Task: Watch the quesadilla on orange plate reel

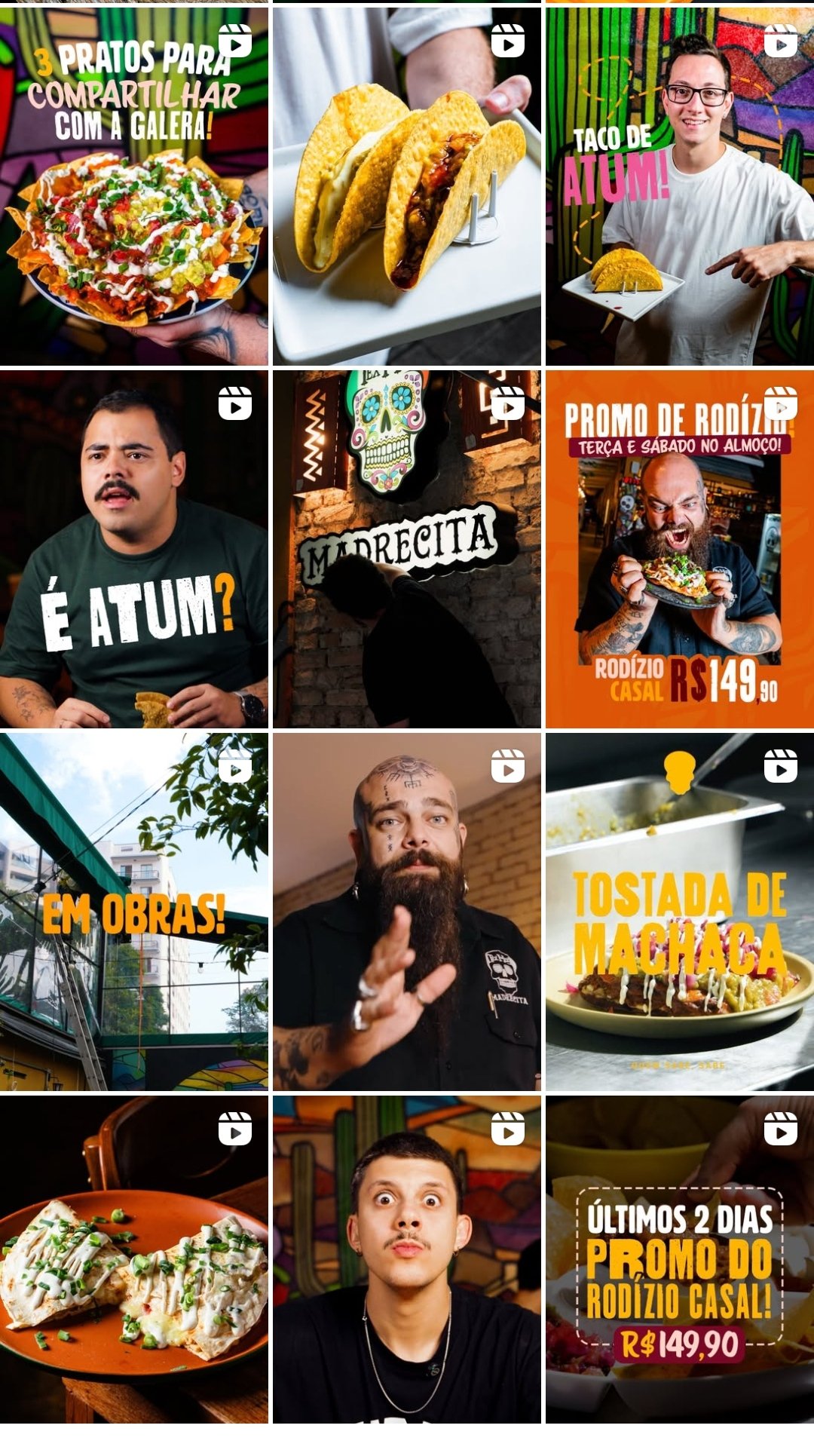Action: pyautogui.click(x=134, y=1259)
